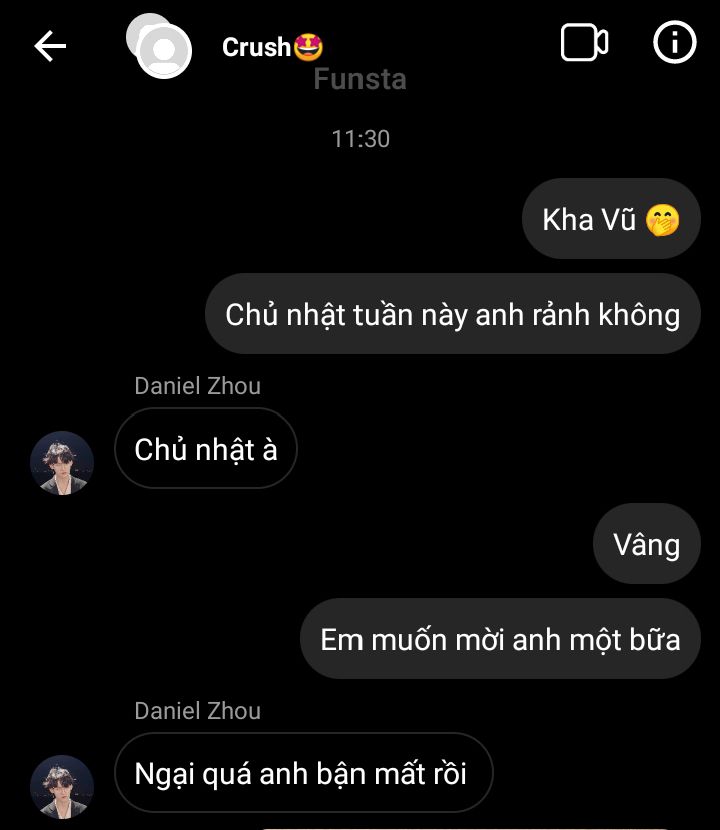Go back using the top arrow

tap(50, 45)
